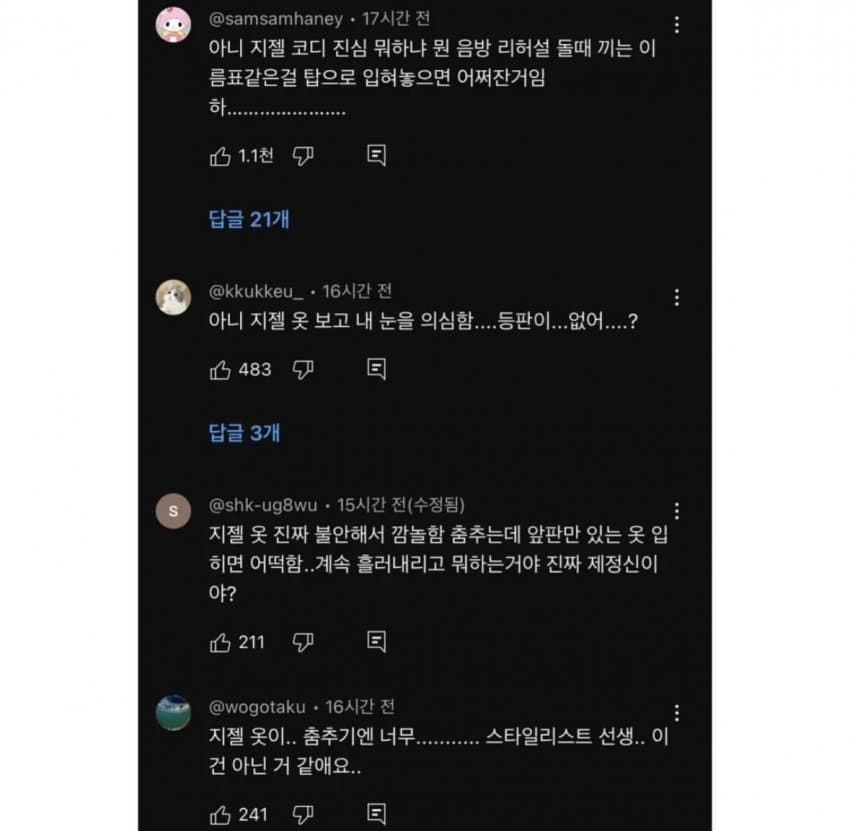
Task: Open overflow menu for @samsamhaney's comment
Action: click(678, 24)
